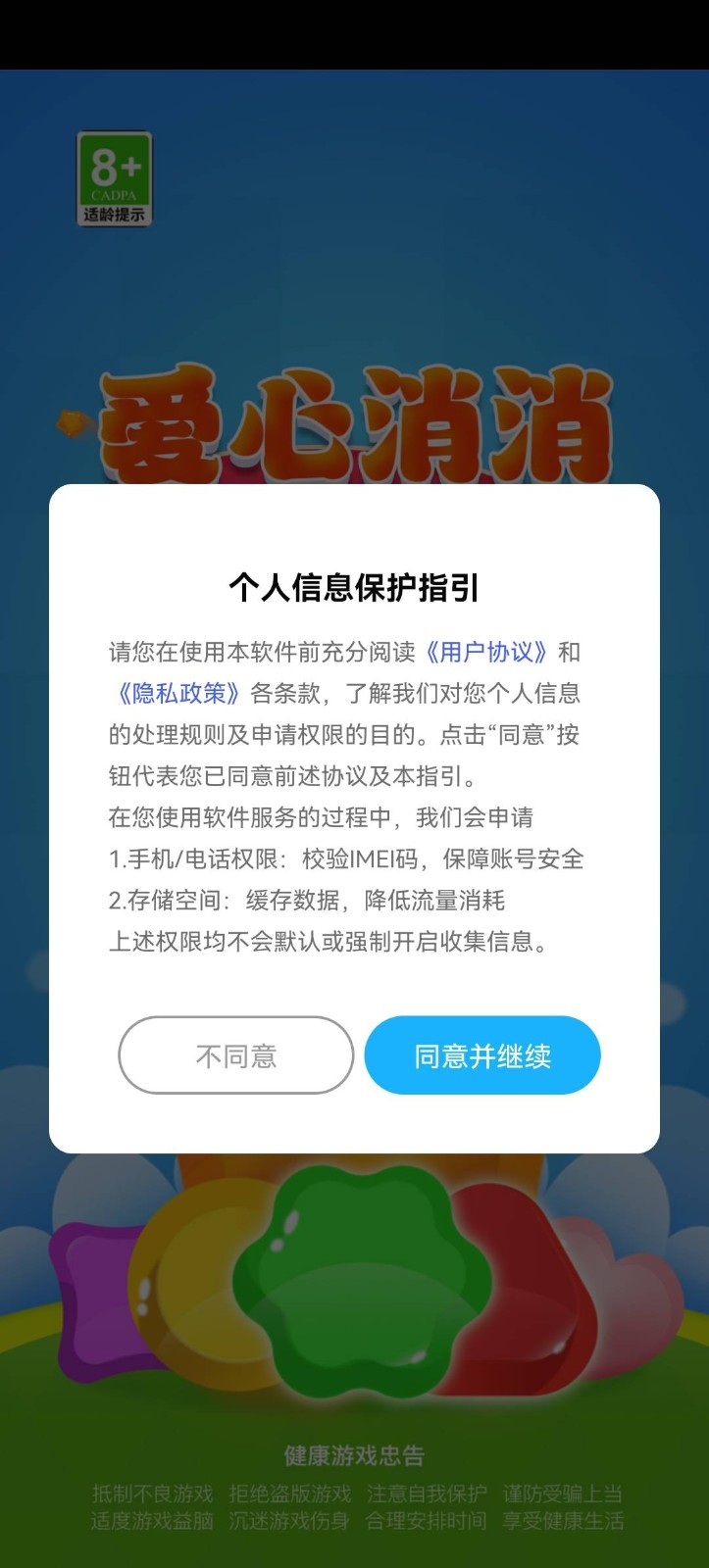Image resolution: width=709 pixels, height=1568 pixels.
Task: Open the 《隐私政策》 link
Action: coord(177,694)
